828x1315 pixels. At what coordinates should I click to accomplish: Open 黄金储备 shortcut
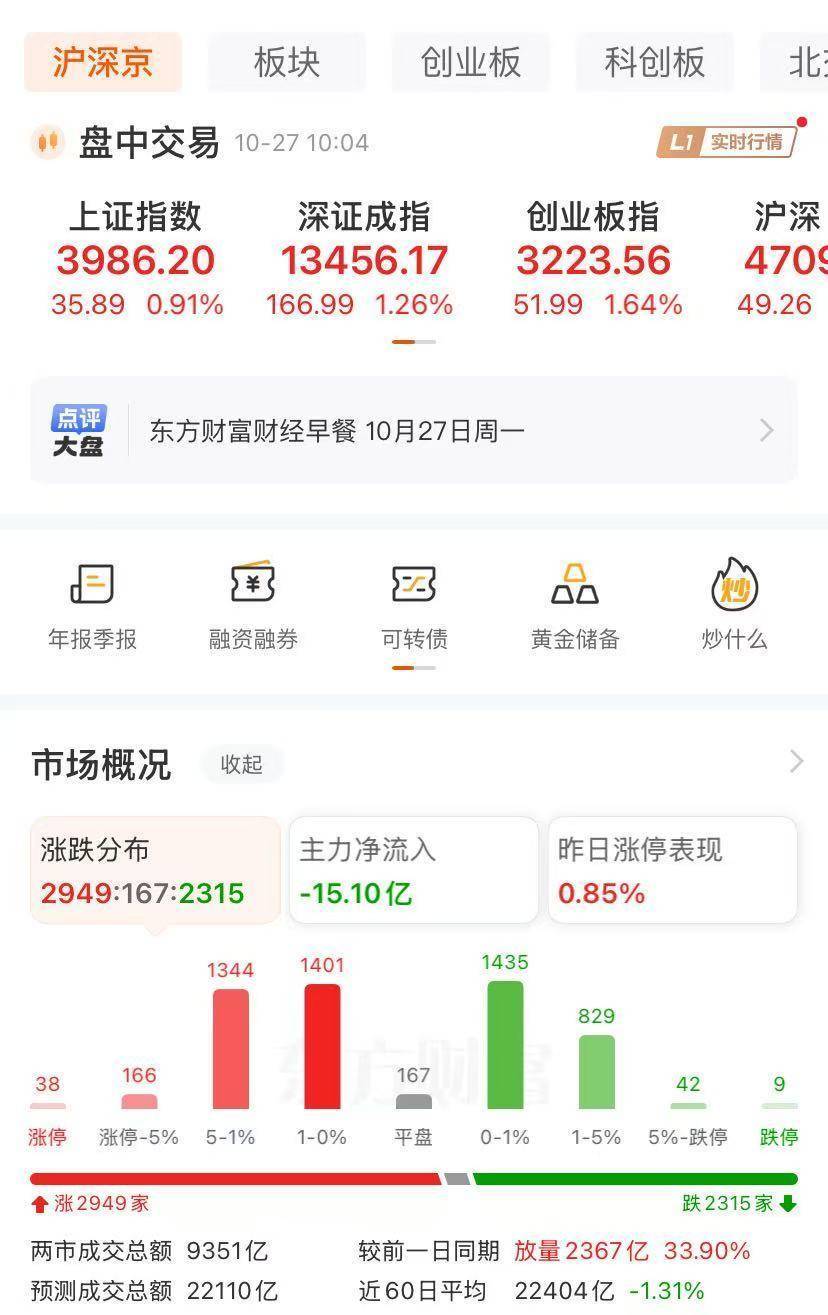pos(575,606)
